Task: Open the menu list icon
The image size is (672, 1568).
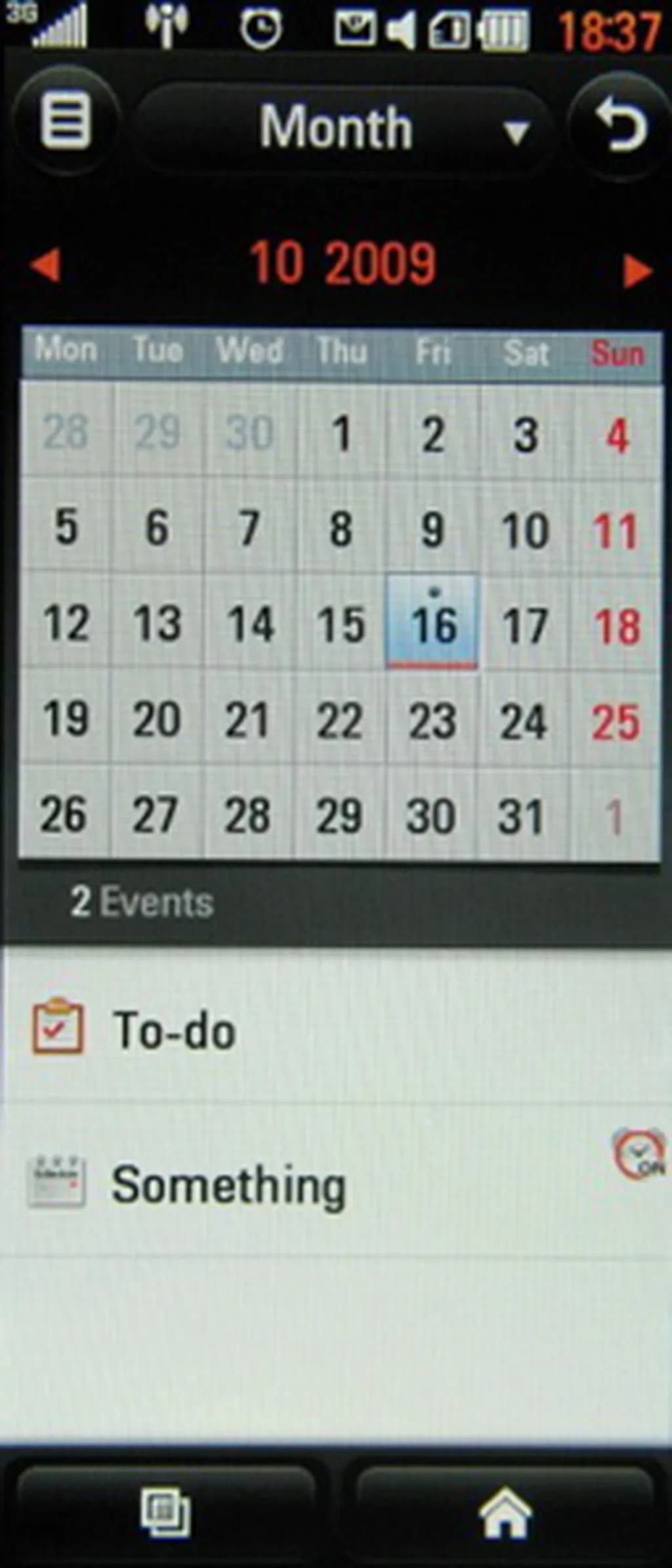Action: 64,122
